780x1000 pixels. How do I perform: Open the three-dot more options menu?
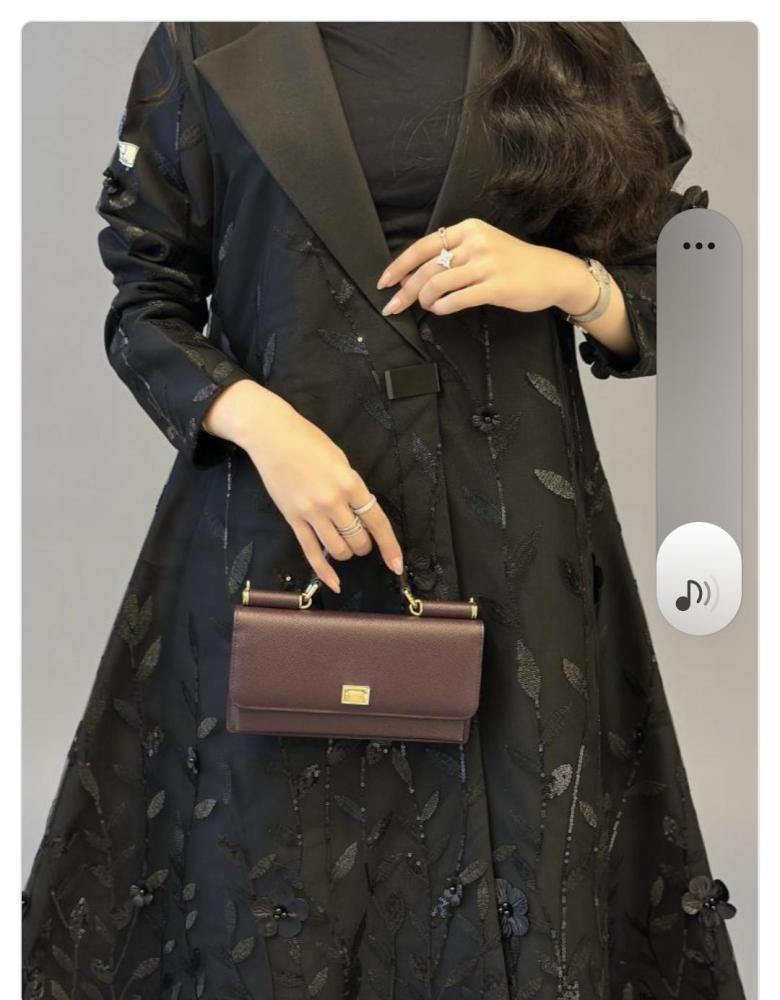coord(699,246)
